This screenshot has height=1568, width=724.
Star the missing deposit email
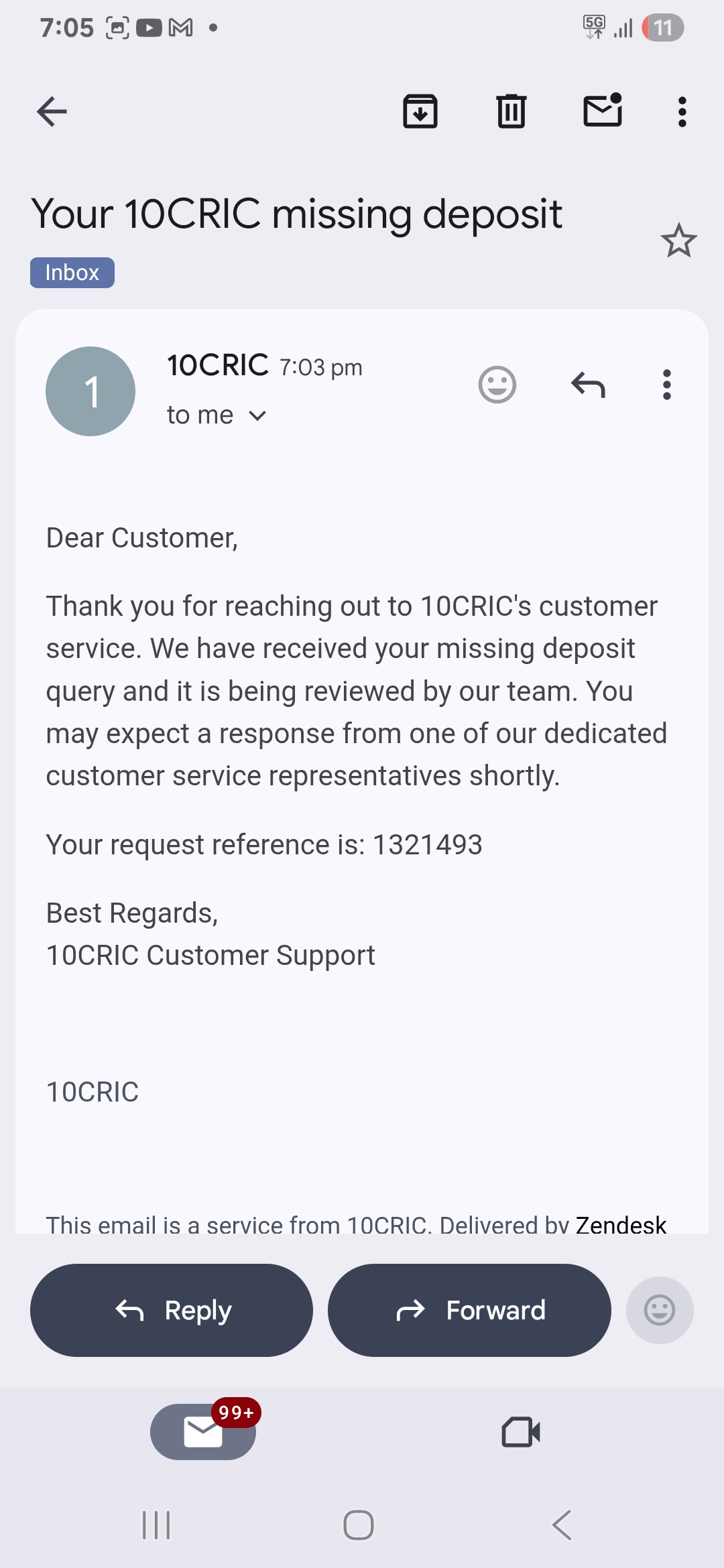(x=678, y=241)
